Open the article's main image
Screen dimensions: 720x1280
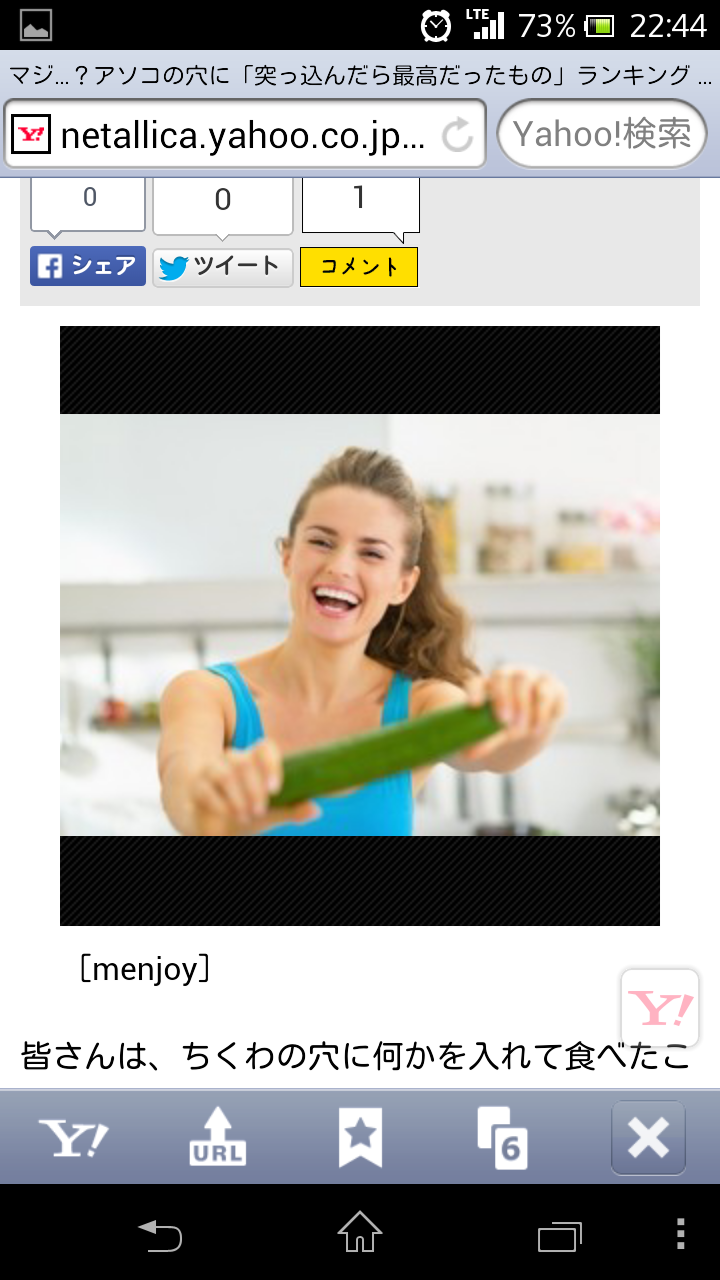click(360, 625)
